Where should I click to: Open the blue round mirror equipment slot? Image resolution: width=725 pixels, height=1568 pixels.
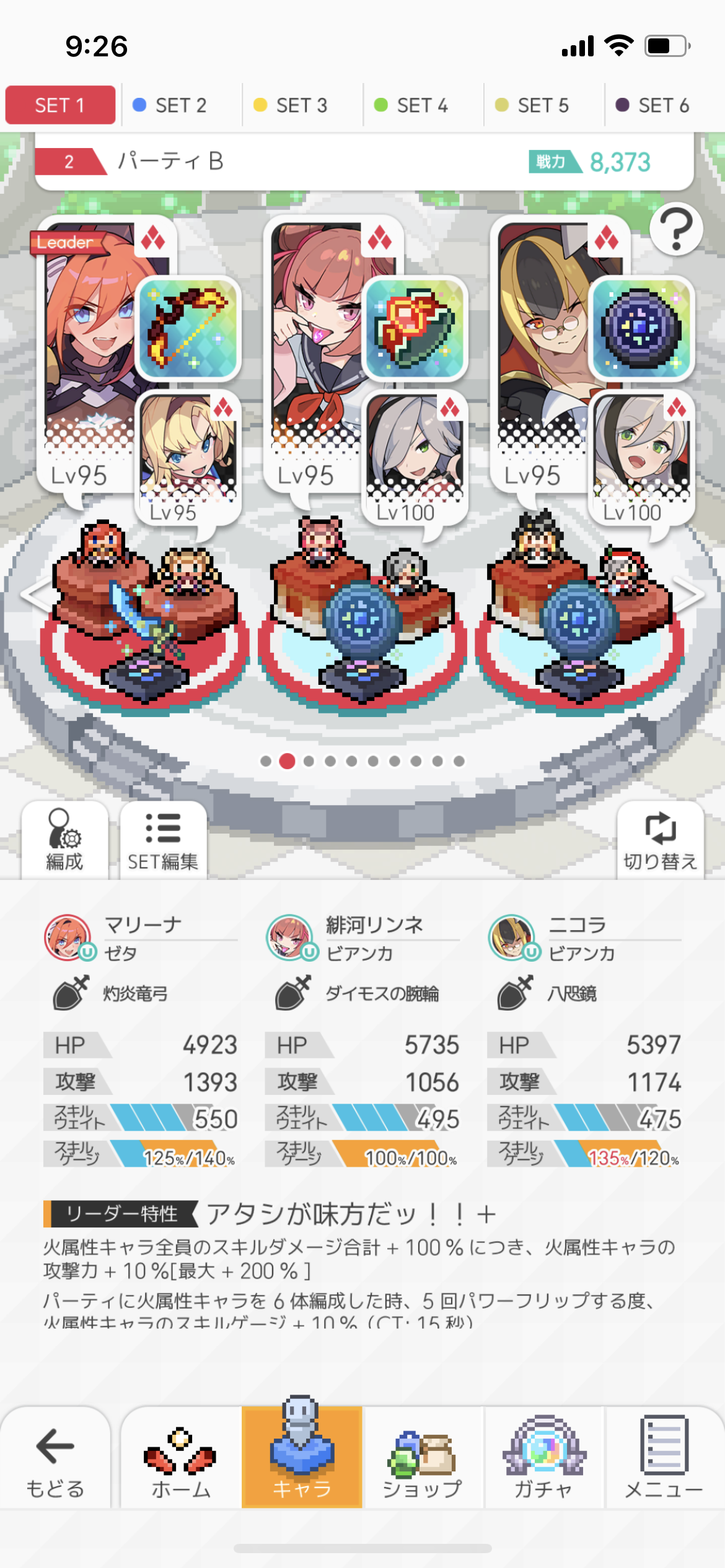point(641,328)
